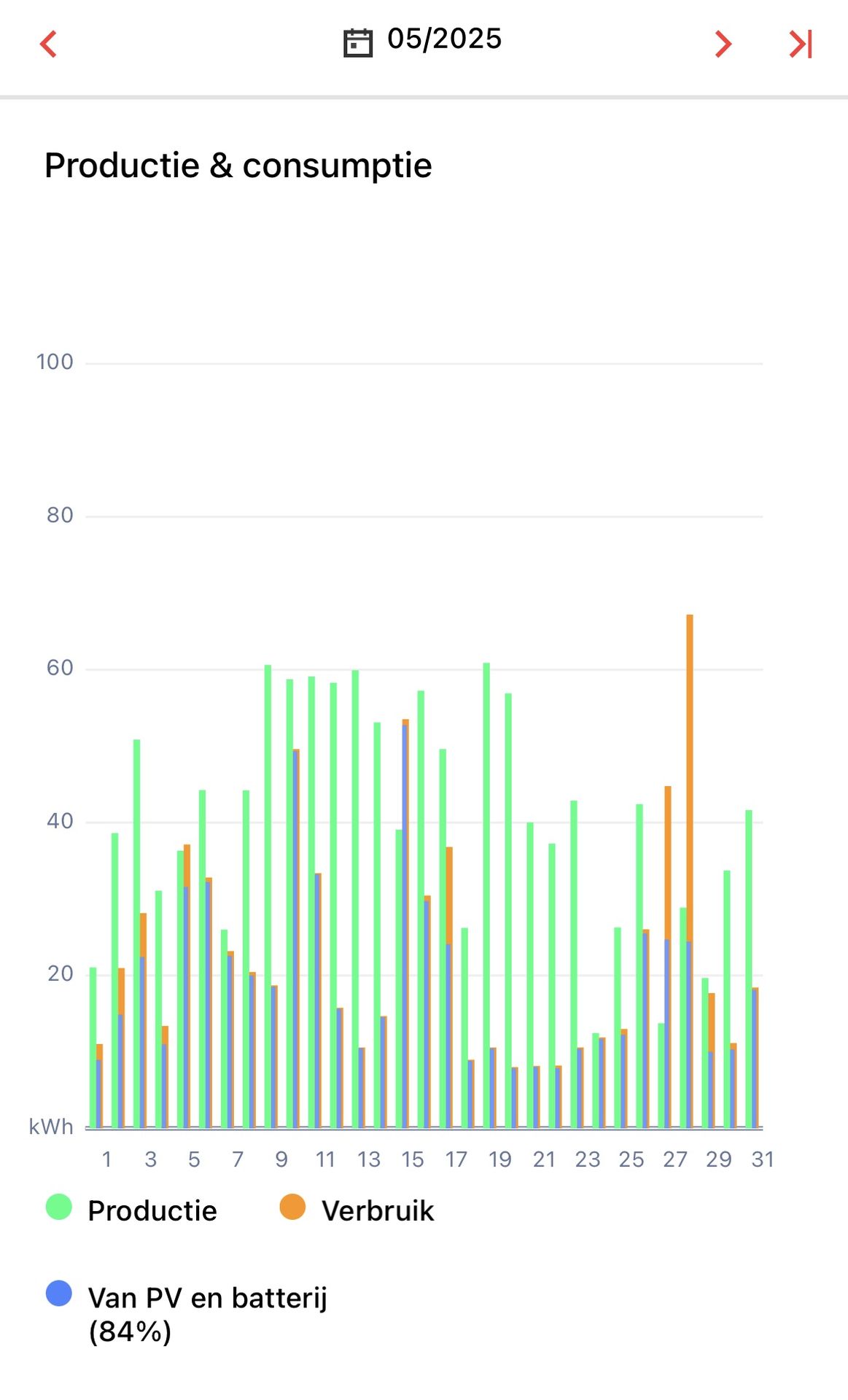Go to the previous month

click(x=49, y=44)
